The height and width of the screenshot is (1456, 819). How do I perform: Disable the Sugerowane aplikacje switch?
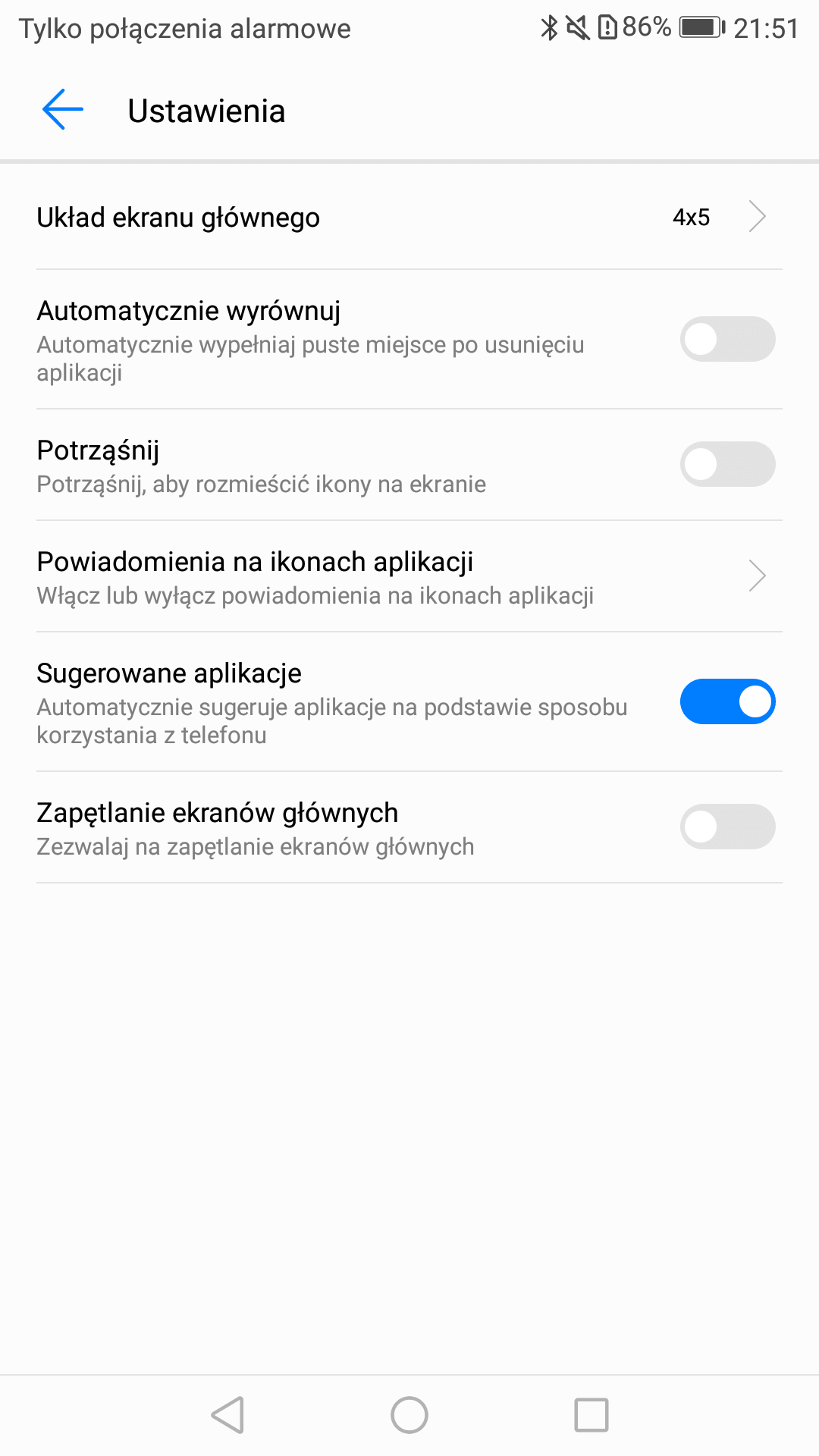click(727, 701)
